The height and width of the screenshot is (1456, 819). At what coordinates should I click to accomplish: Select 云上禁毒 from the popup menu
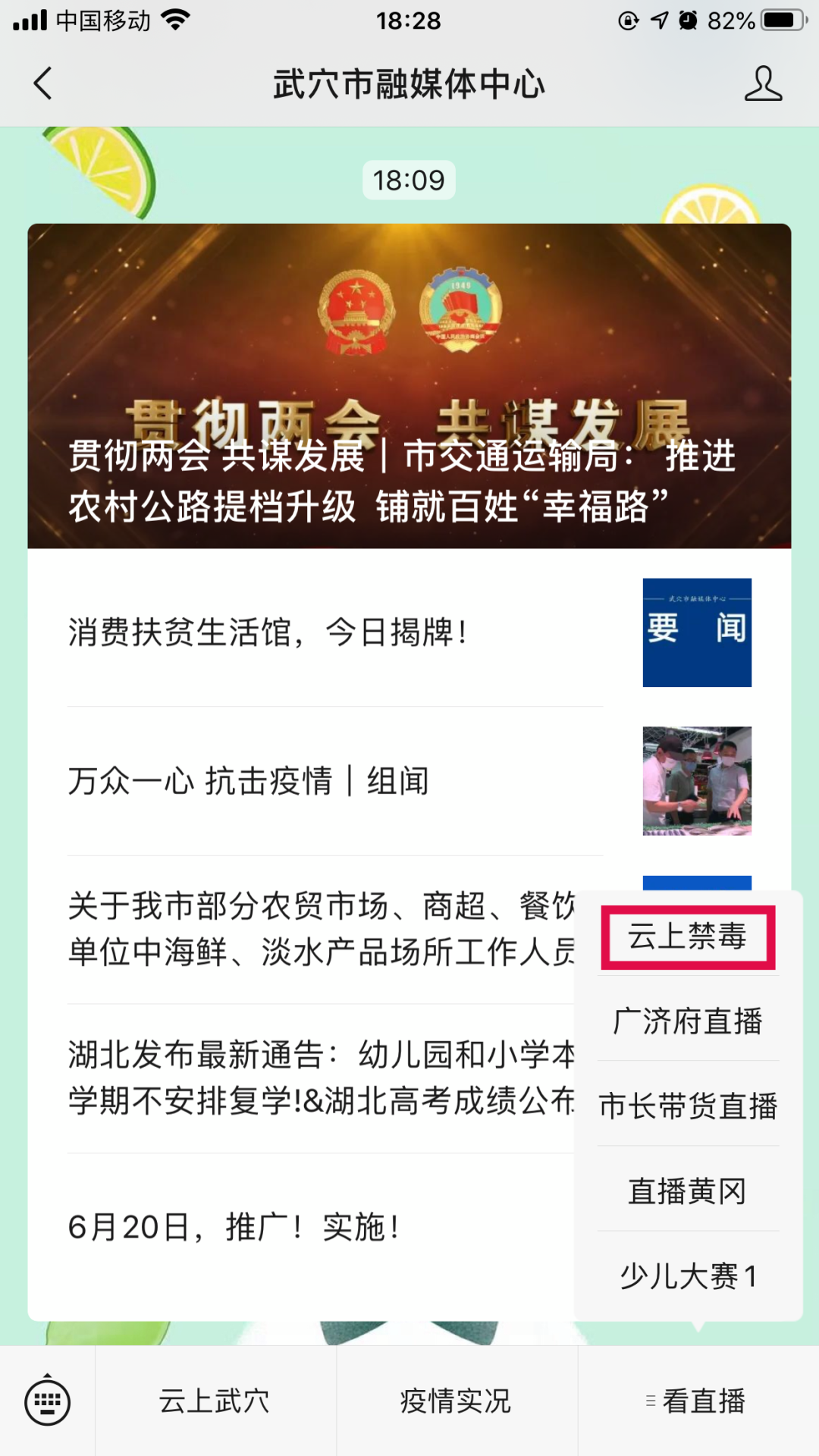(688, 937)
